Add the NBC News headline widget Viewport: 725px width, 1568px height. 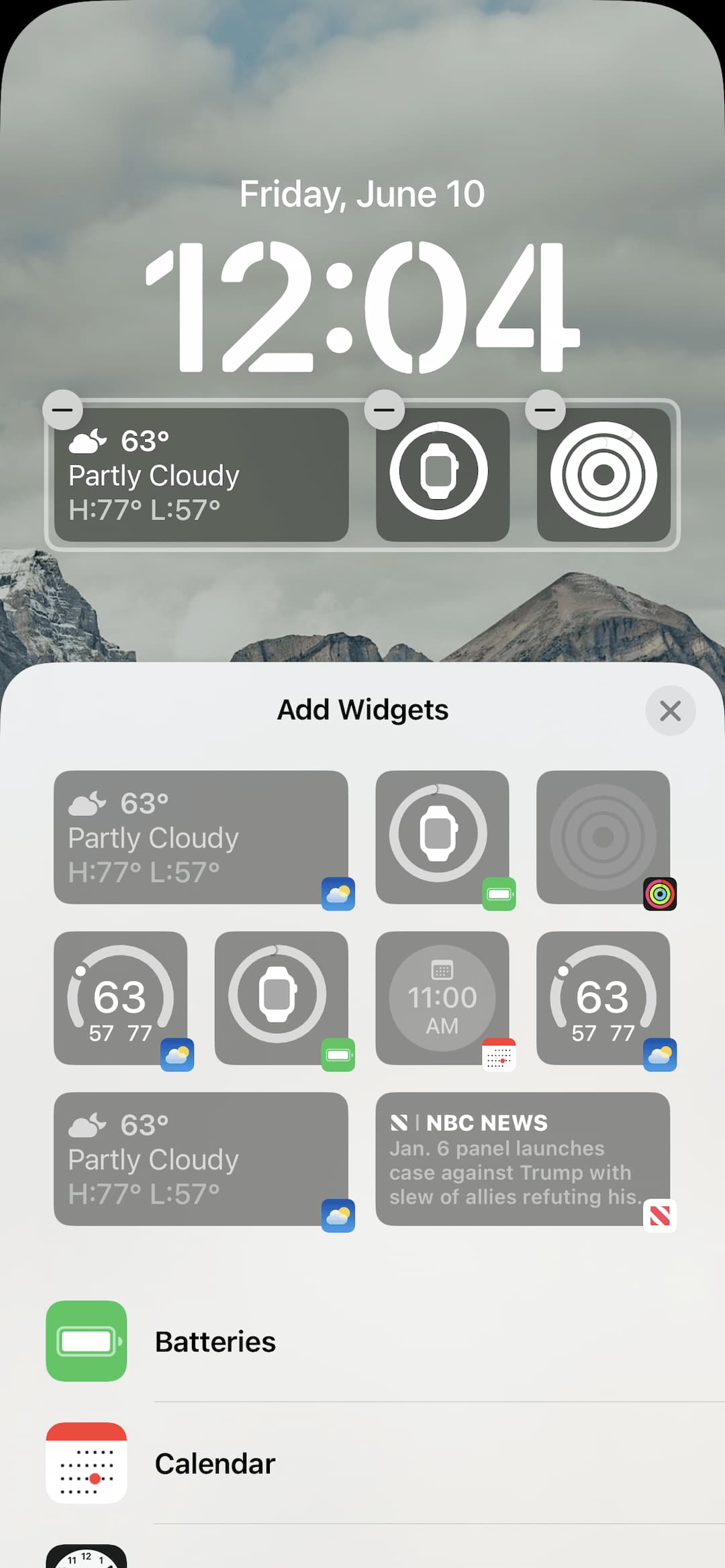coord(522,1159)
